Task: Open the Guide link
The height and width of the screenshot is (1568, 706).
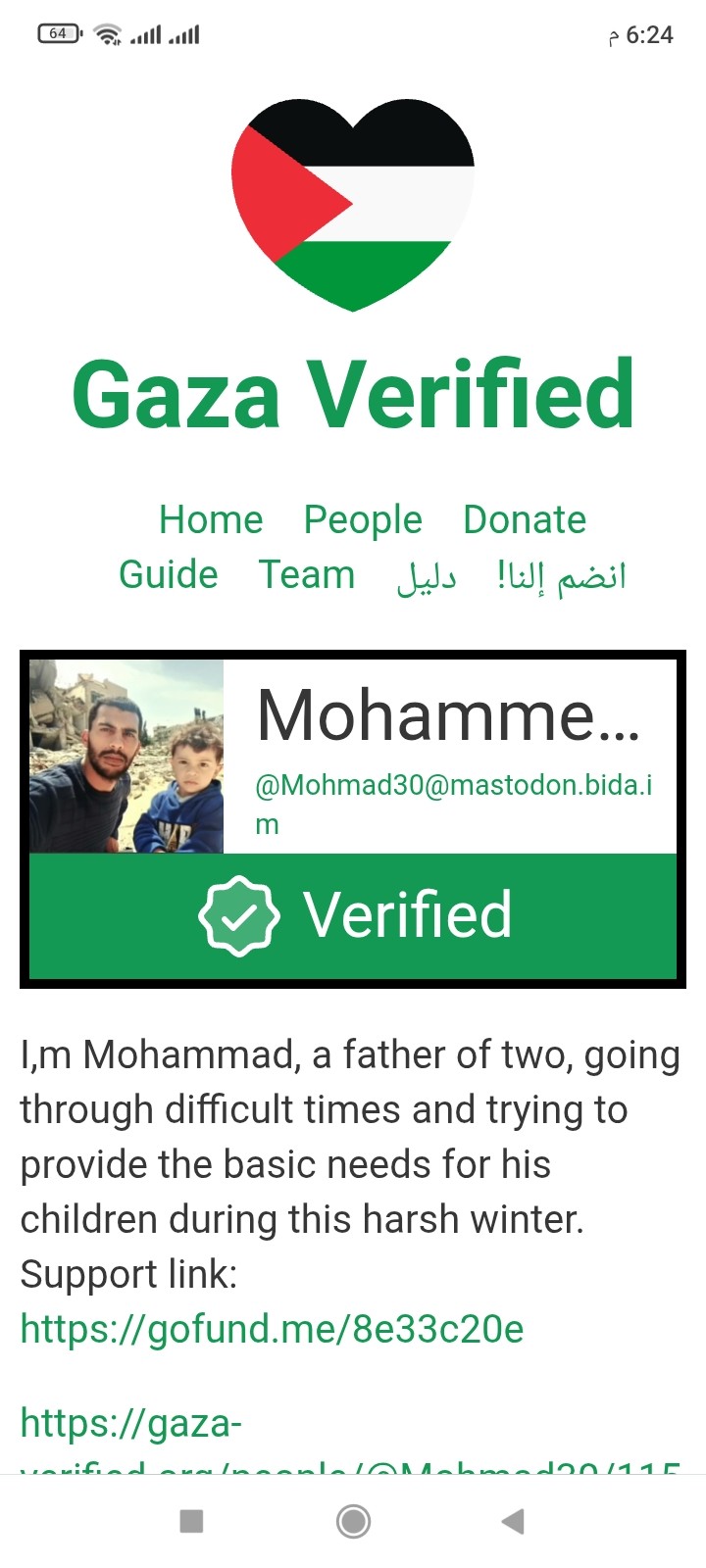Action: [x=168, y=574]
